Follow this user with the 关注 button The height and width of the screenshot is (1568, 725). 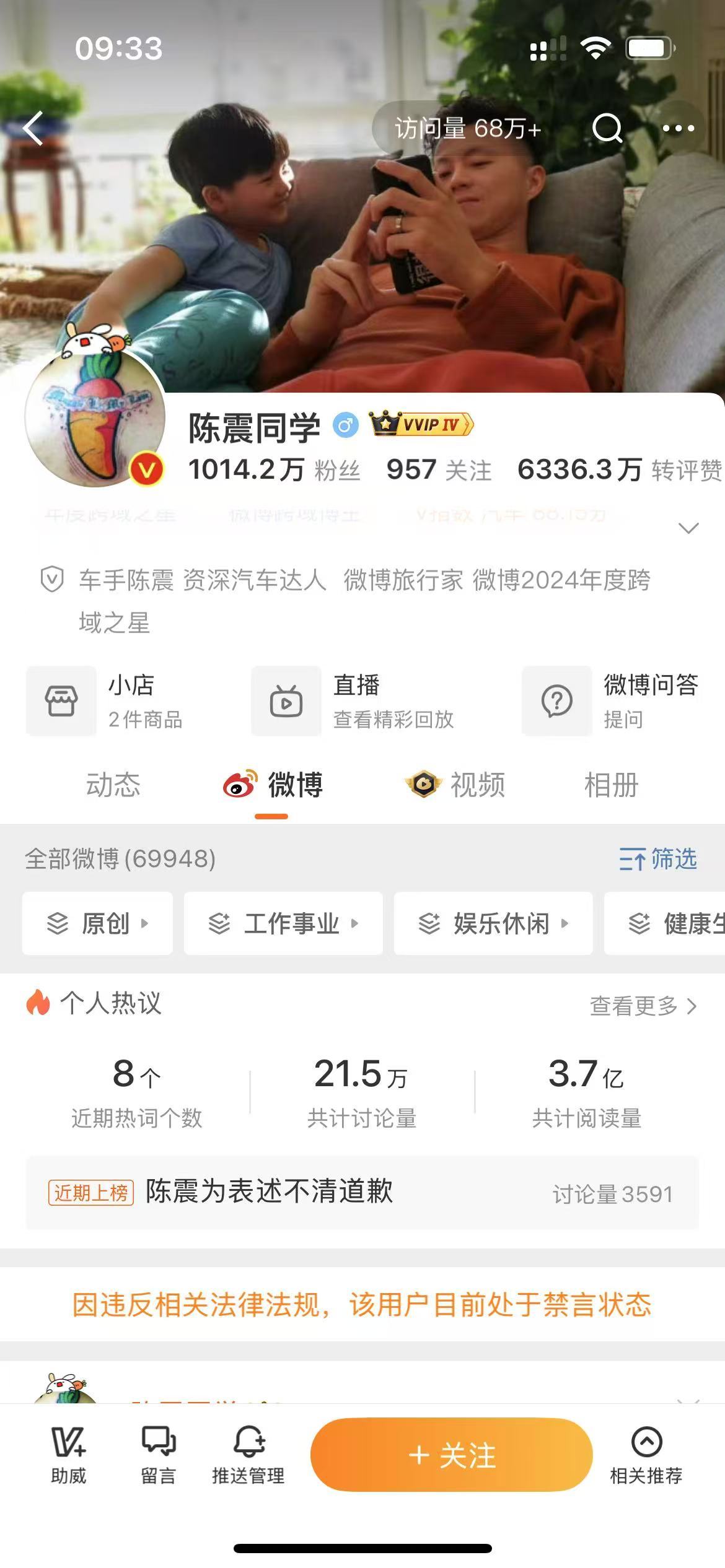[451, 1455]
